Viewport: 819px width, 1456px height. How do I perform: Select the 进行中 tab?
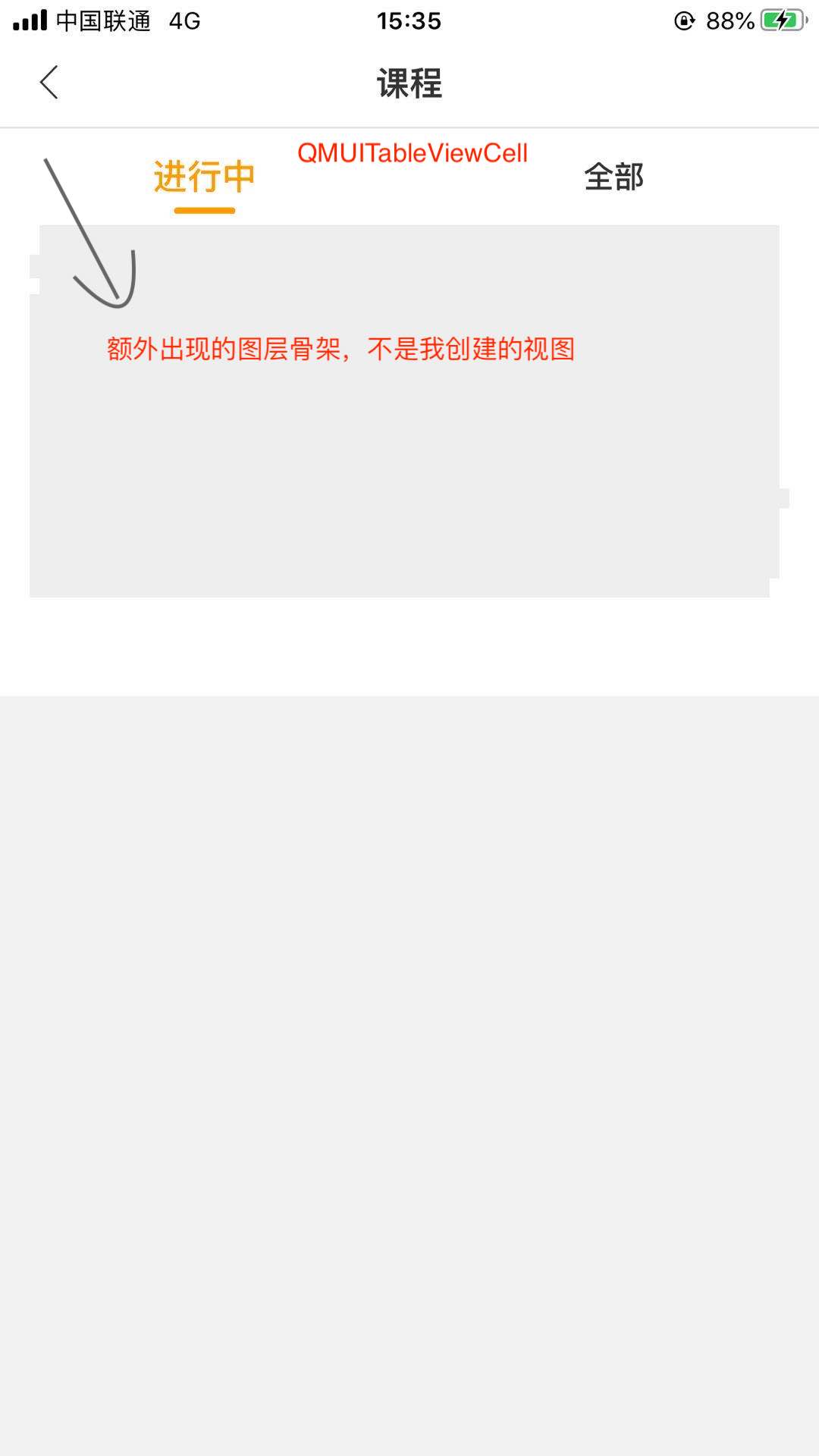(204, 177)
